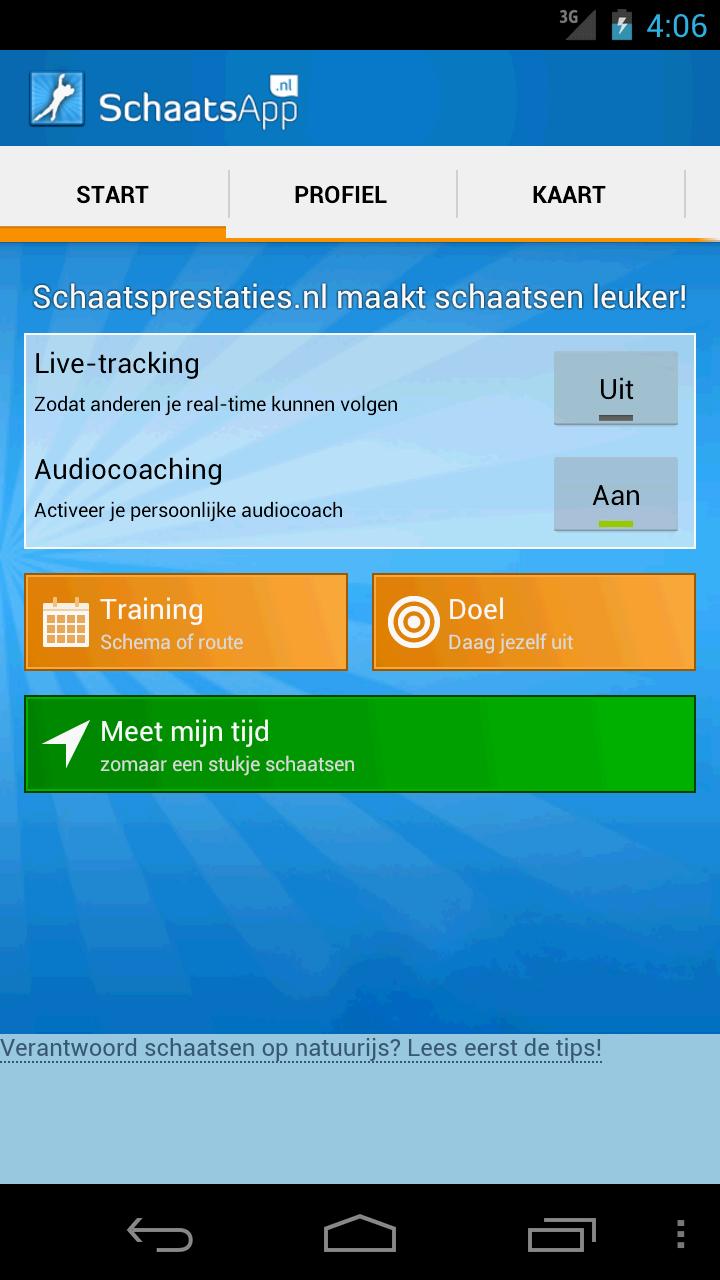Switch to the Profiel tab

click(341, 195)
